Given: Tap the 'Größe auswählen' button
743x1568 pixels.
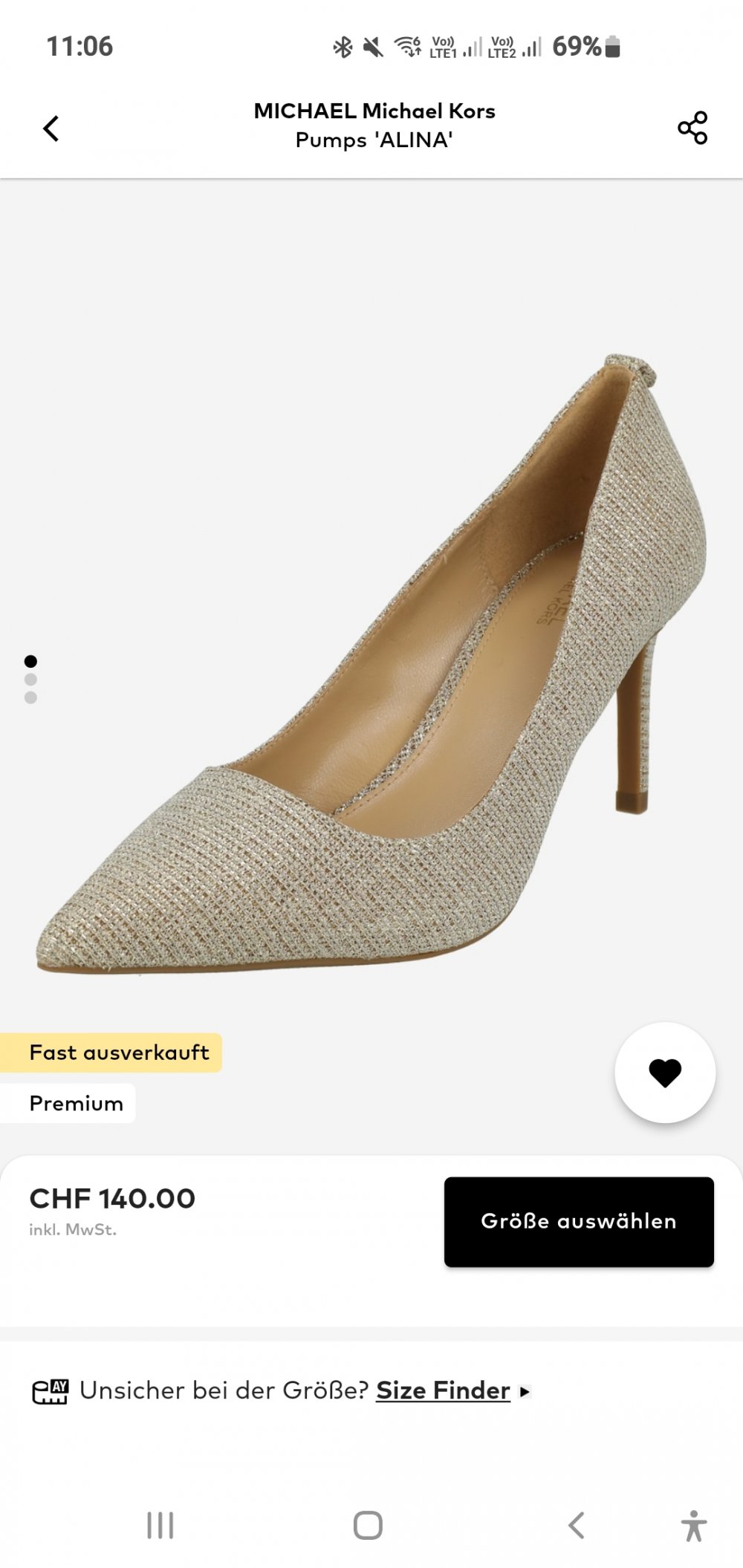Looking at the screenshot, I should [579, 1222].
